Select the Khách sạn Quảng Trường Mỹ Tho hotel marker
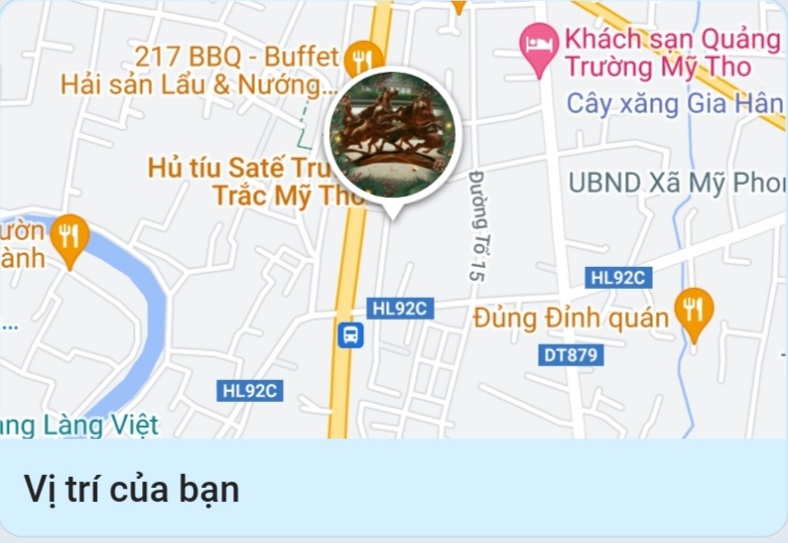 tap(540, 46)
